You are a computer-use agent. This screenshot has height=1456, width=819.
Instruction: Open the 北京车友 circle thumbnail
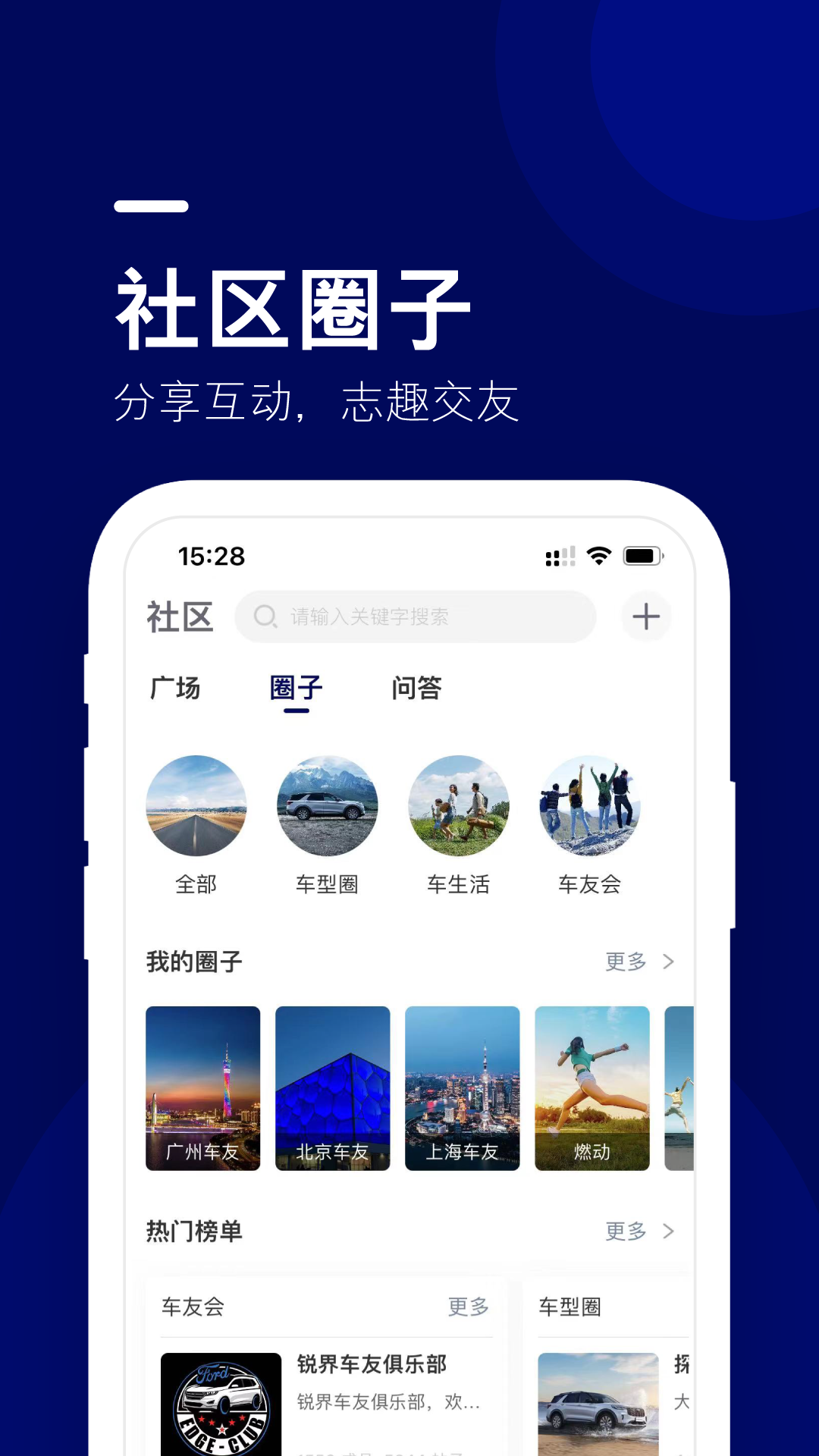(x=332, y=1087)
